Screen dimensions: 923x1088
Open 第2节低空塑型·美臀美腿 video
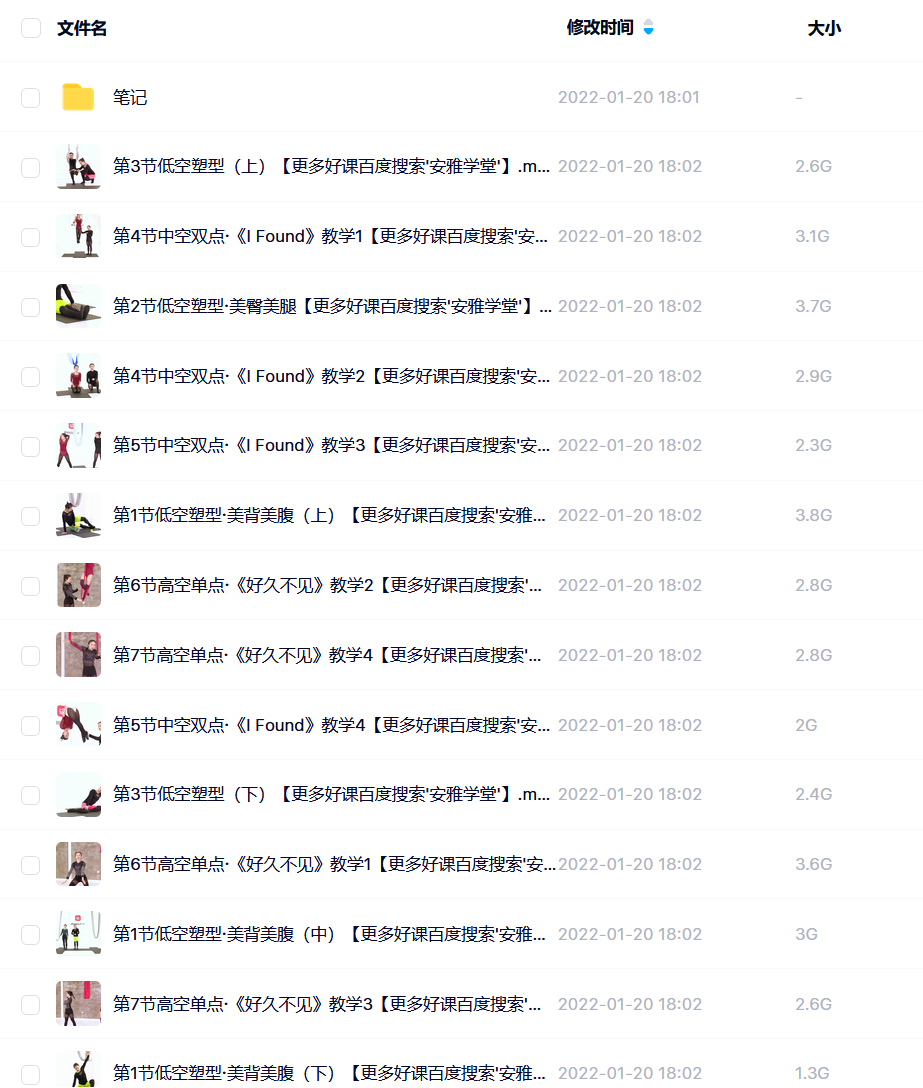pos(330,307)
